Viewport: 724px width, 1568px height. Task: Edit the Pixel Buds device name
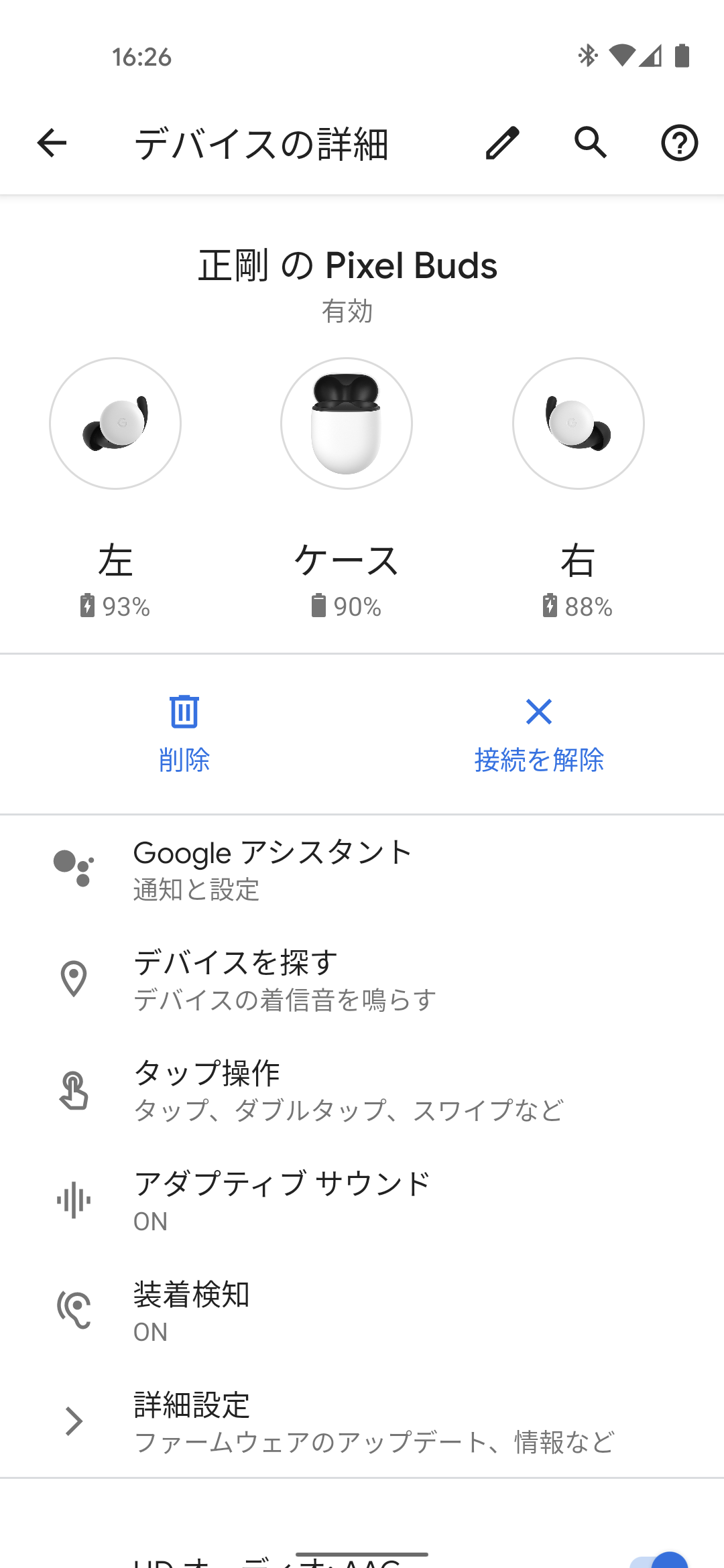[x=502, y=143]
